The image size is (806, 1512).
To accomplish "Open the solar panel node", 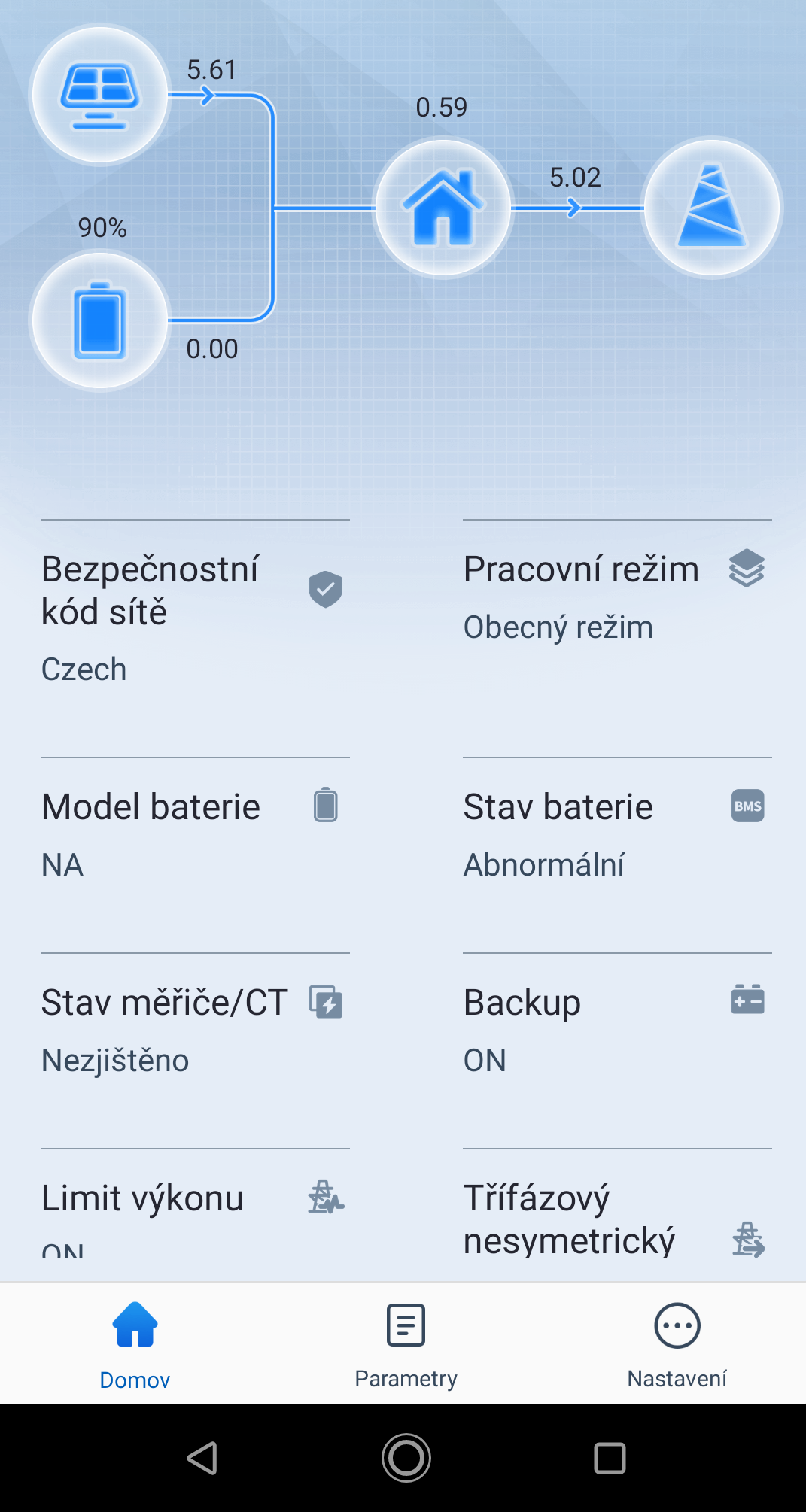I will [x=99, y=96].
